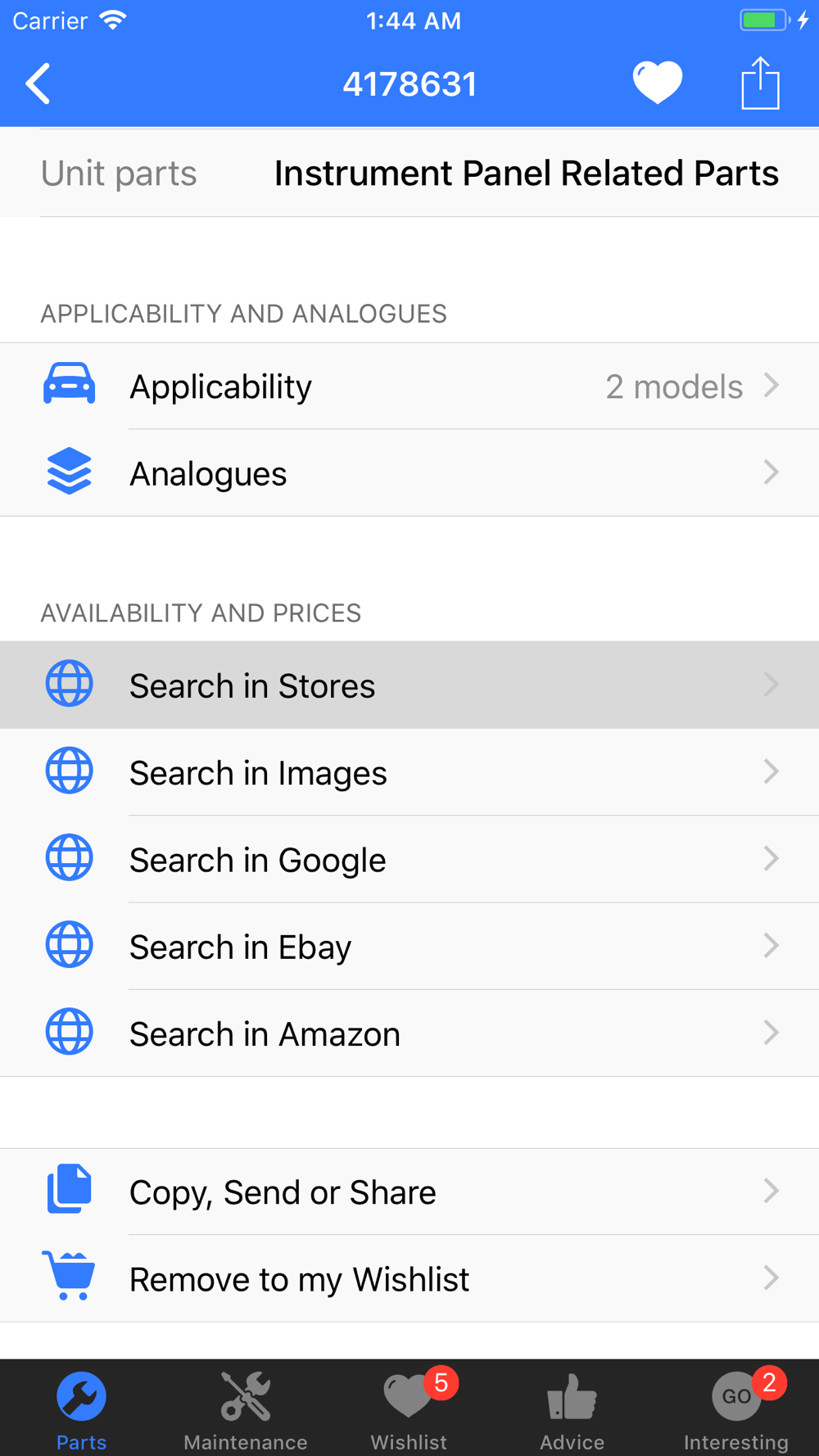
Task: Tap Remove to my Wishlist
Action: [409, 1278]
